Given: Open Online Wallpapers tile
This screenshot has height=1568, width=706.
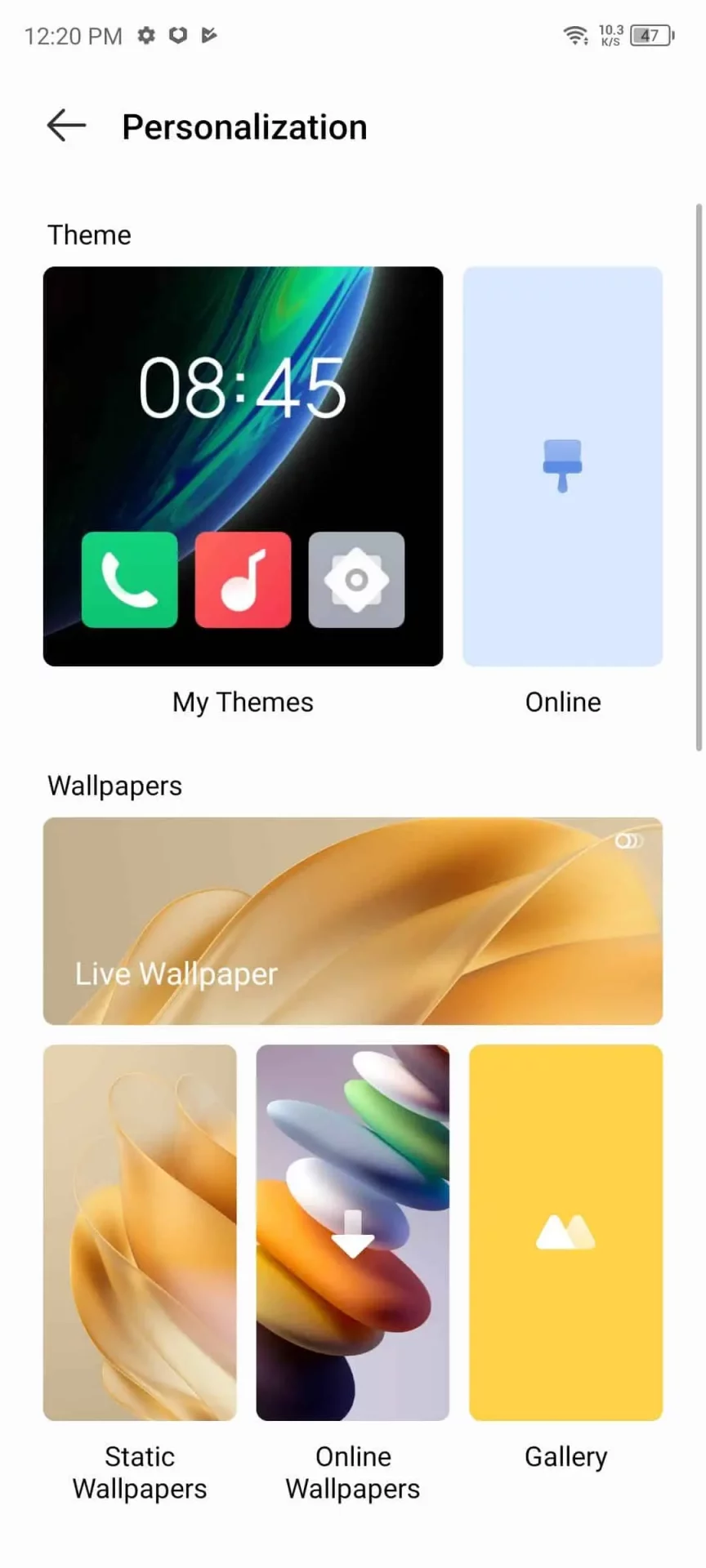Looking at the screenshot, I should (352, 1232).
